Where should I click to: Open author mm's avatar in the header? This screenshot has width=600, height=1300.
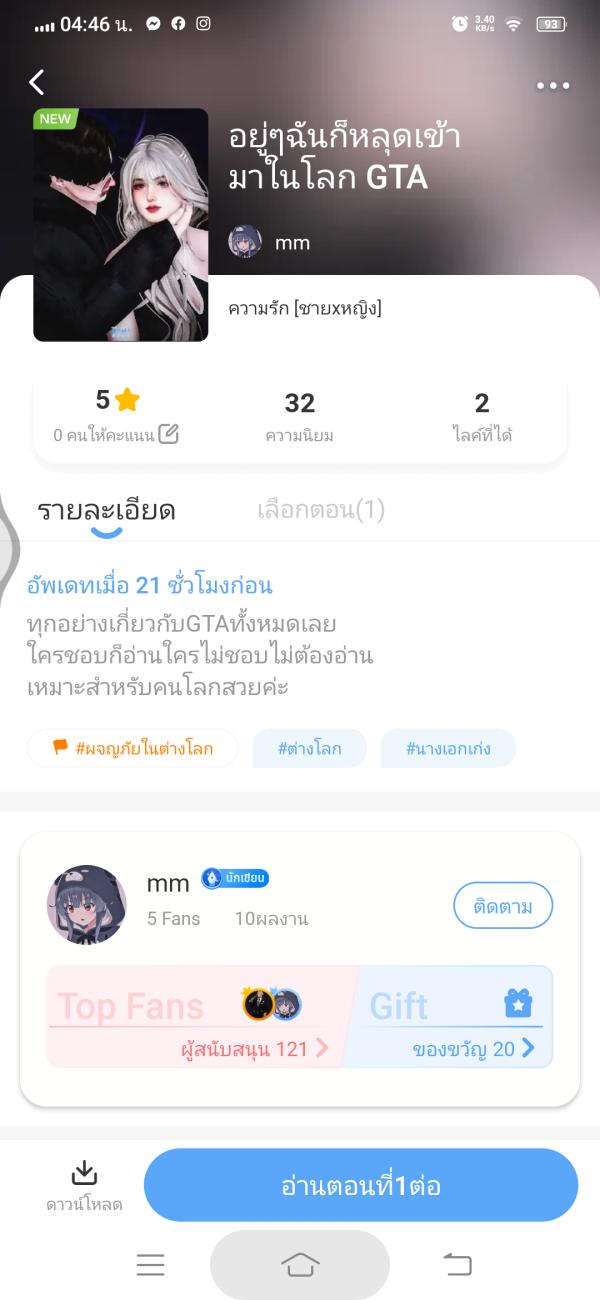pos(245,242)
